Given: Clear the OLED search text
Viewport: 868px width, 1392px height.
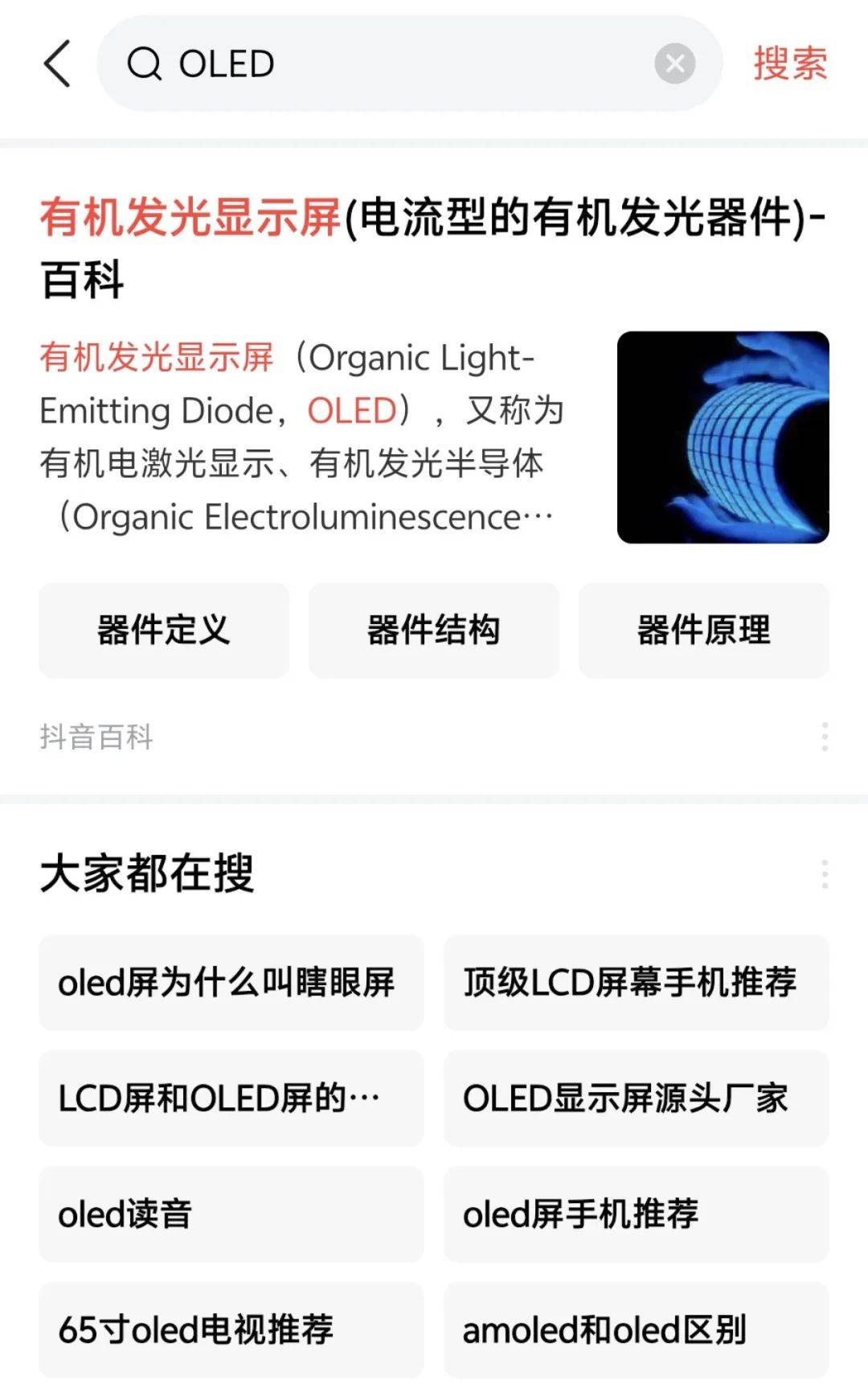Looking at the screenshot, I should point(674,64).
